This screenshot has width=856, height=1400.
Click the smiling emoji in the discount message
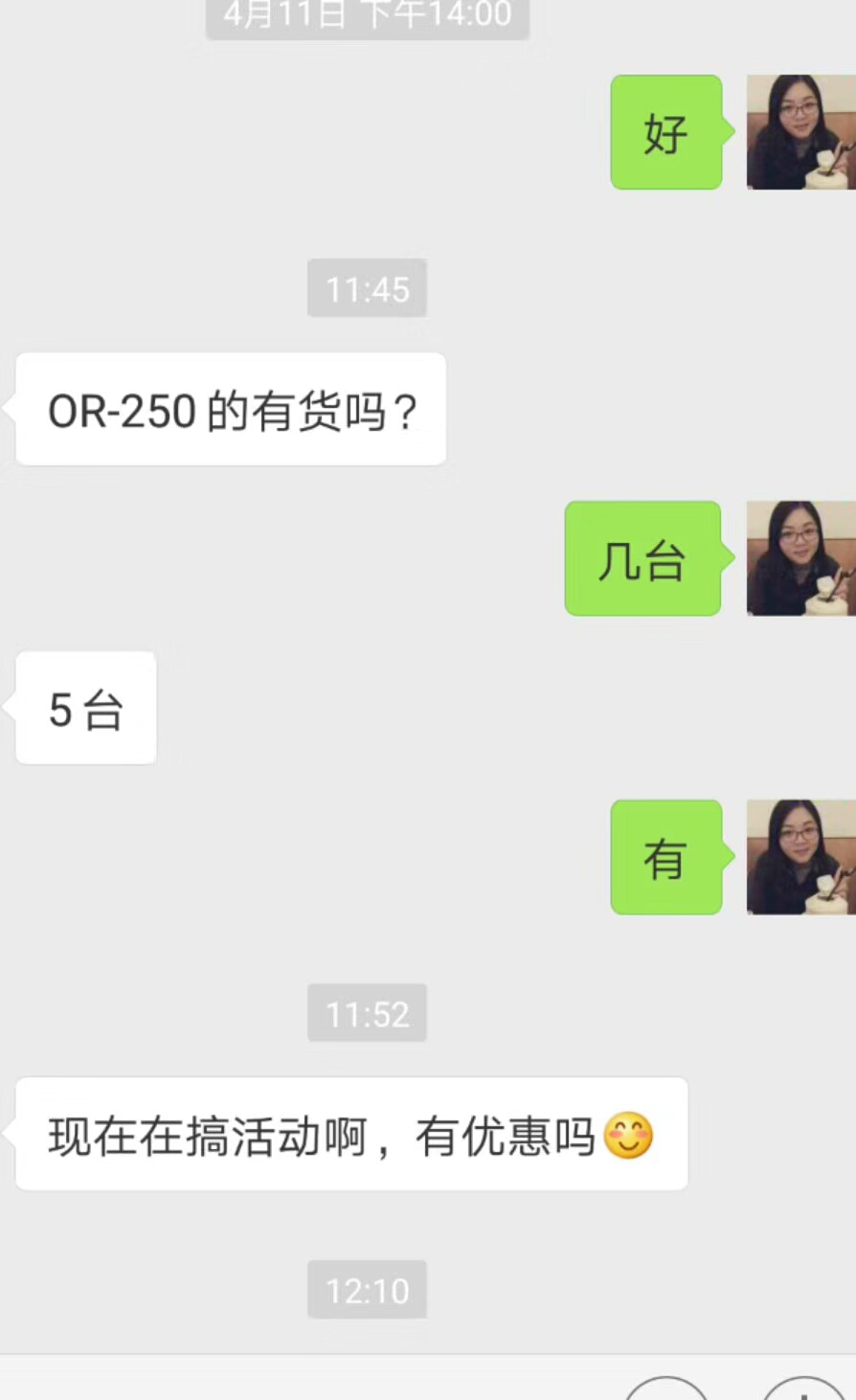tap(629, 1133)
